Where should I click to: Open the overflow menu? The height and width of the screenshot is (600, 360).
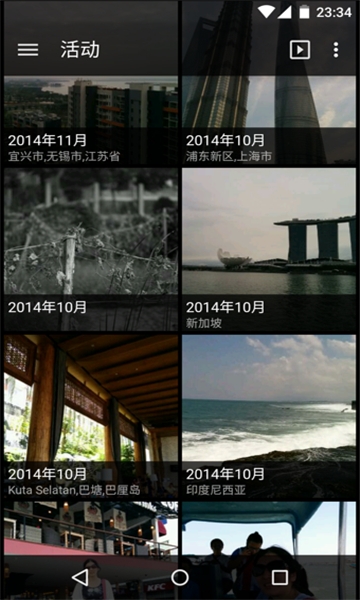pyautogui.click(x=336, y=50)
